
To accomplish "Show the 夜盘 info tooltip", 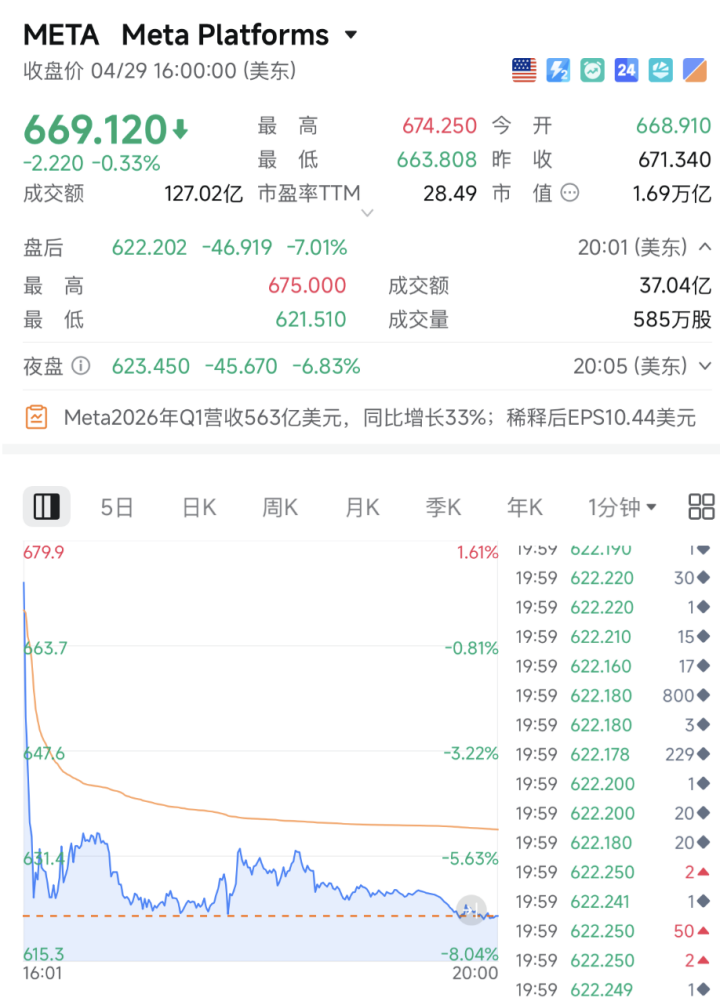I will [81, 366].
